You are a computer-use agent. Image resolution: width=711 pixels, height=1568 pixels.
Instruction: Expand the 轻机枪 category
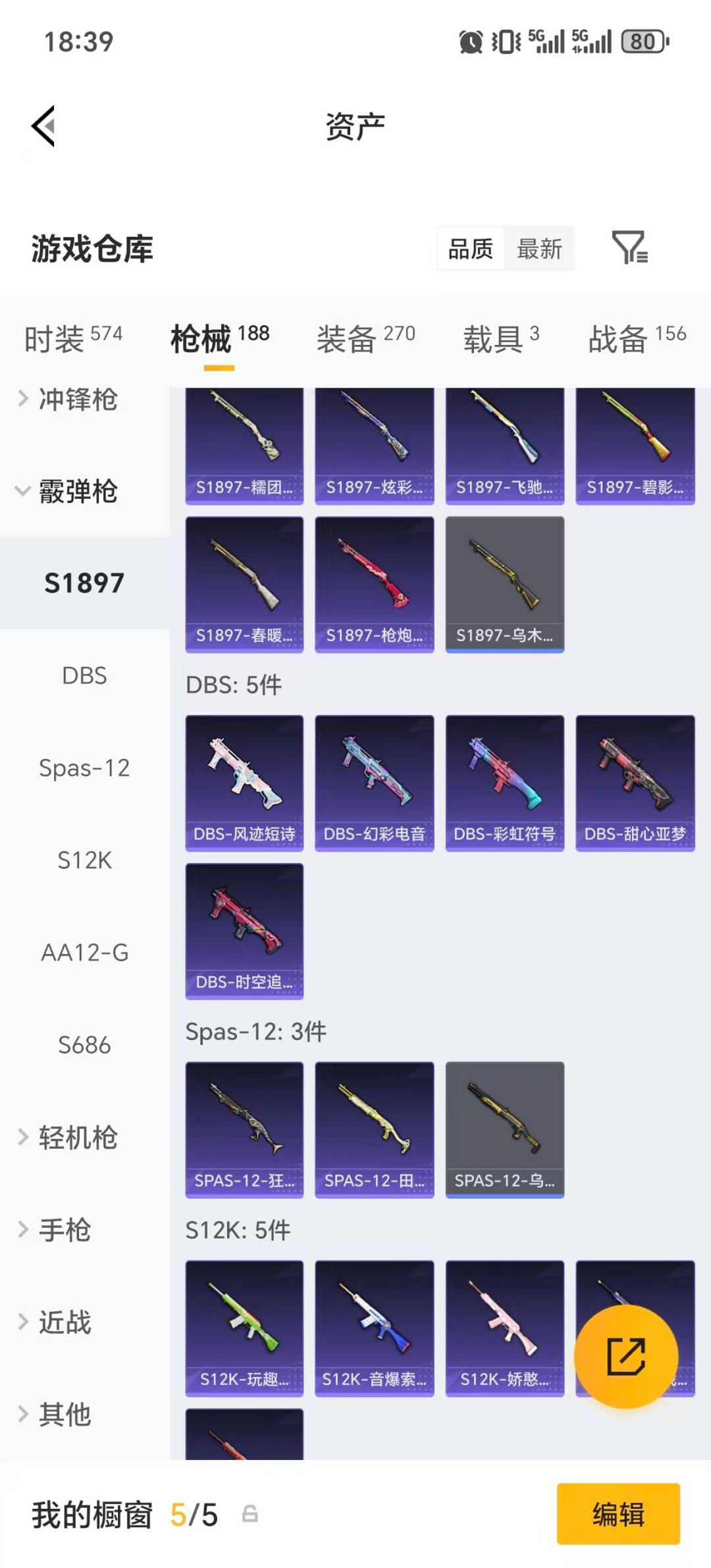pos(77,1137)
